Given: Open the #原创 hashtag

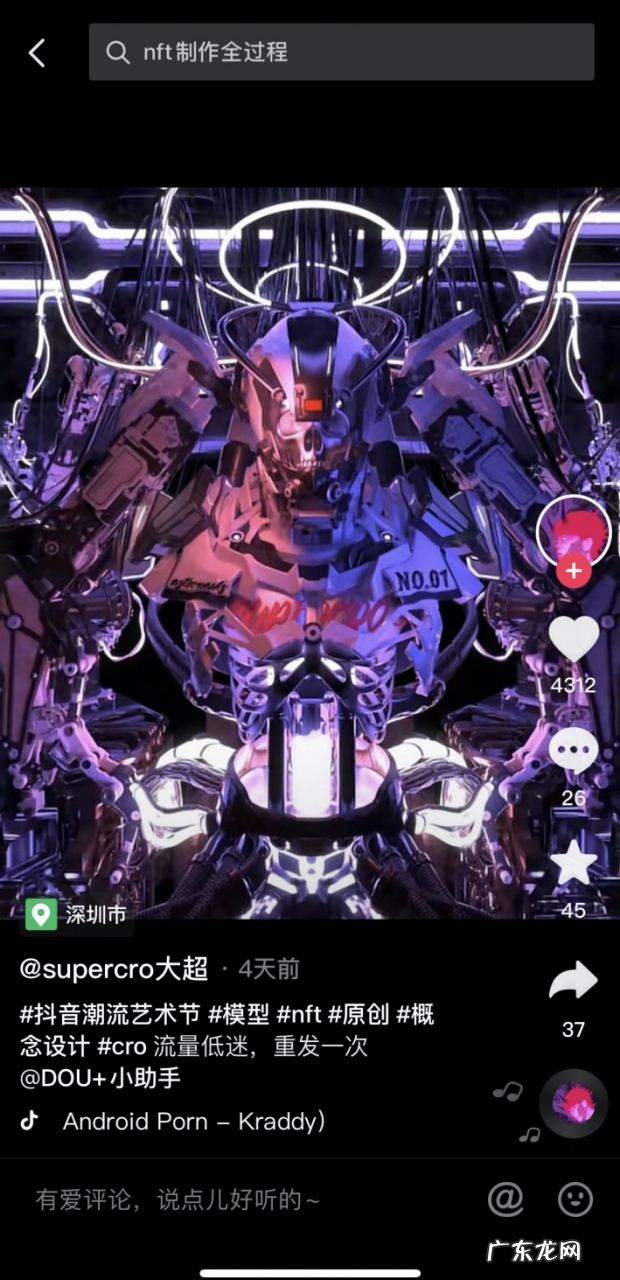Looking at the screenshot, I should (x=359, y=1015).
